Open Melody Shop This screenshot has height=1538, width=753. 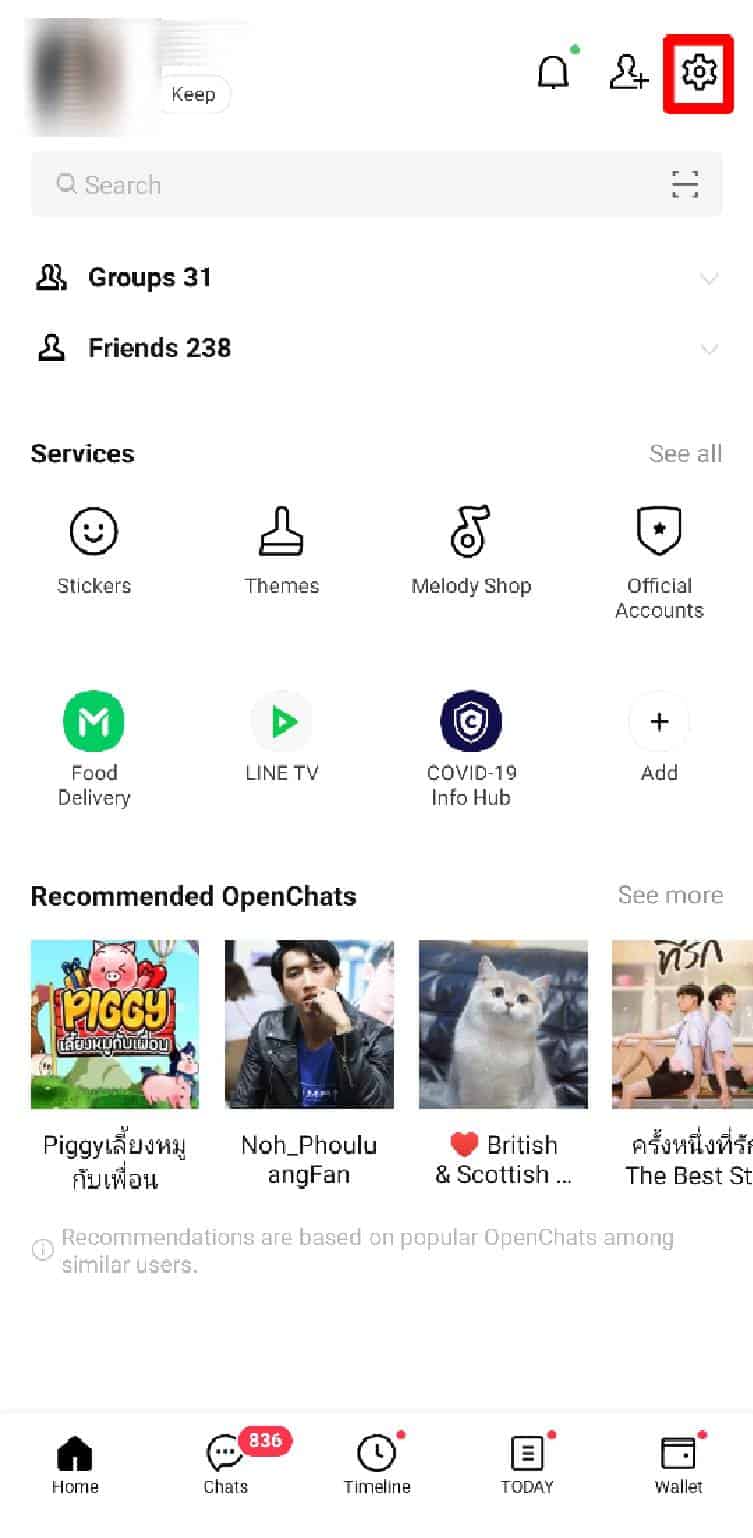470,550
